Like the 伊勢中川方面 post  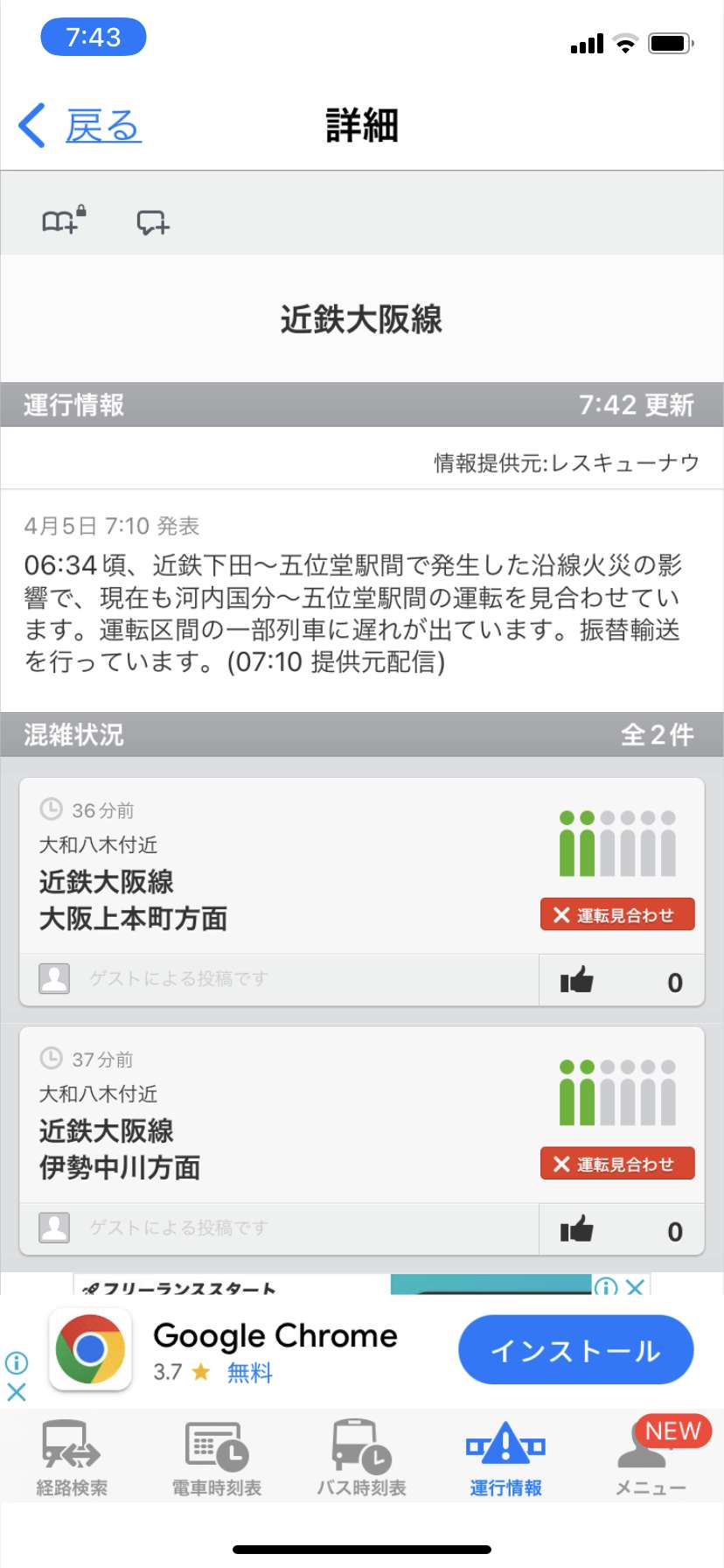point(622,1230)
